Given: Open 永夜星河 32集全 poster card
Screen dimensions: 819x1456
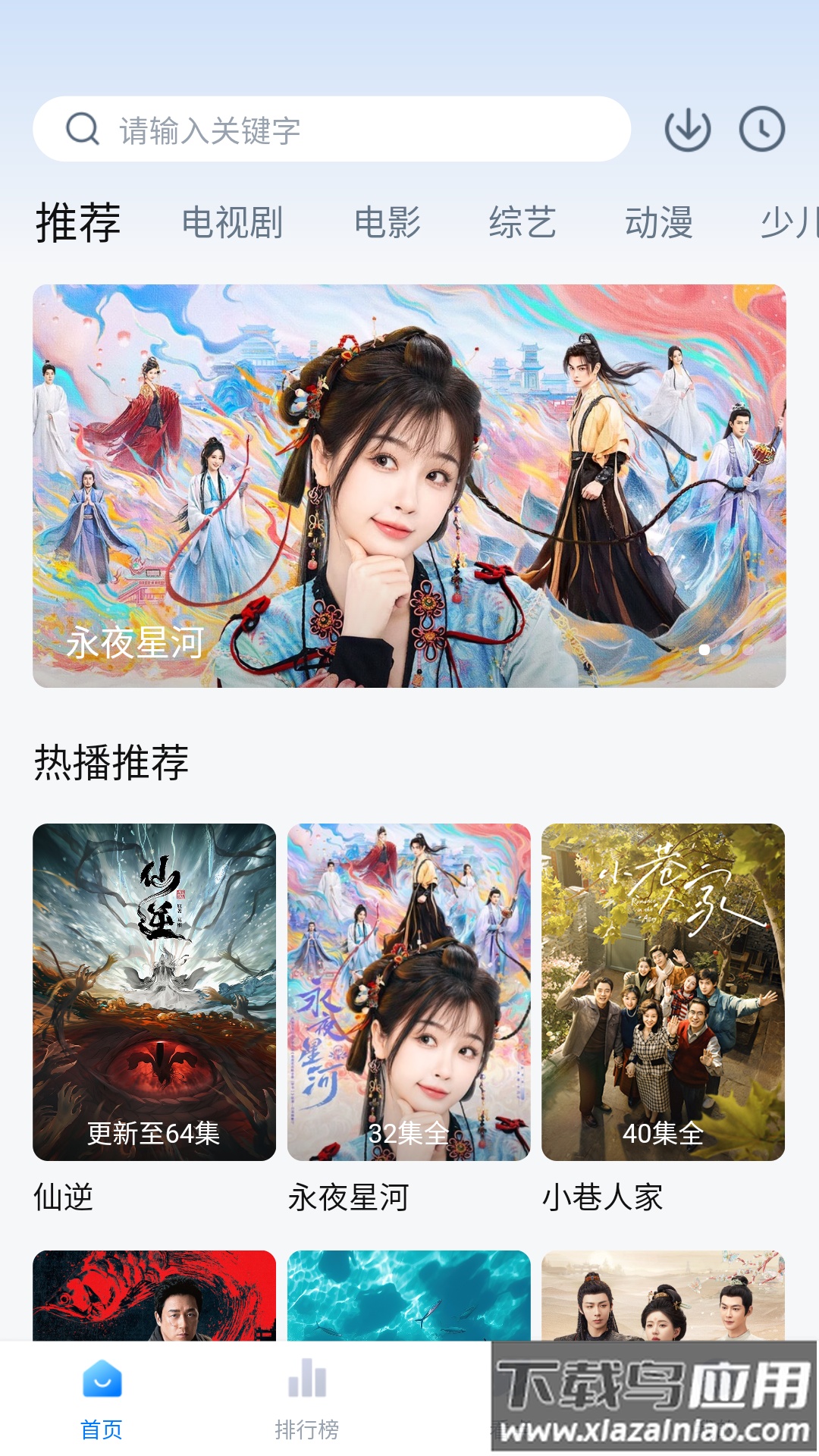Looking at the screenshot, I should 409,992.
